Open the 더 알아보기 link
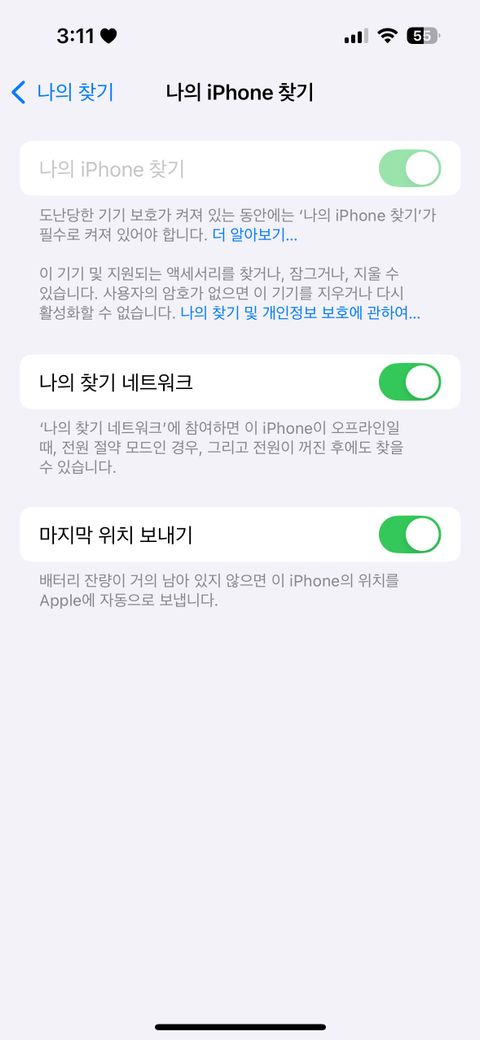This screenshot has width=480, height=1040. (x=255, y=235)
